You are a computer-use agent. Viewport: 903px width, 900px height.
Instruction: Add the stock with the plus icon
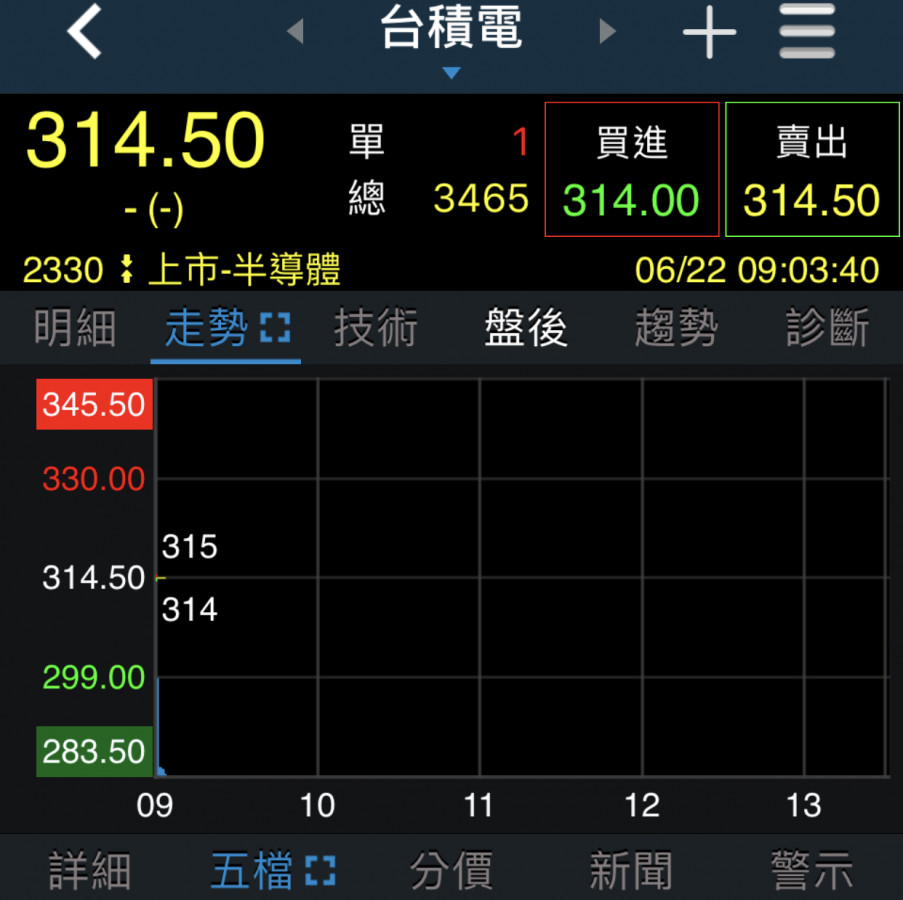(x=709, y=33)
